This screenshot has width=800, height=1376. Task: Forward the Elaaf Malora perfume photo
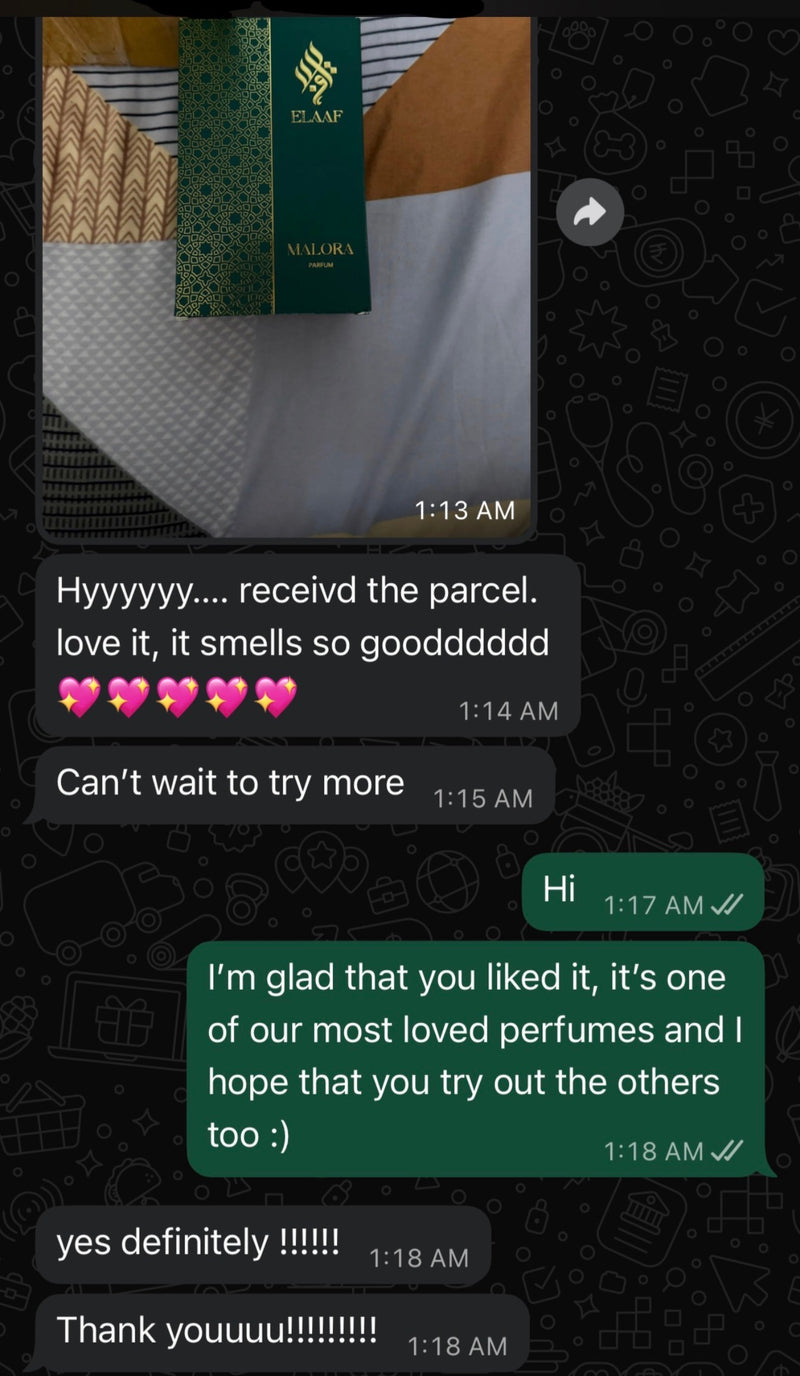590,212
